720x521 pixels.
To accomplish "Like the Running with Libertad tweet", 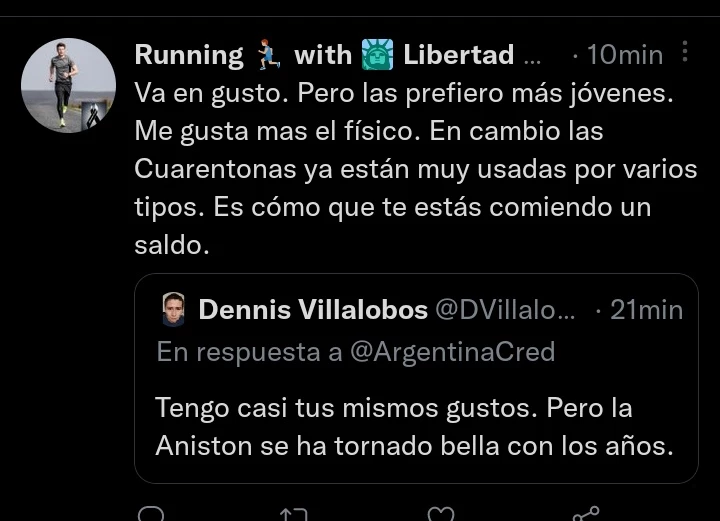I will [440, 514].
